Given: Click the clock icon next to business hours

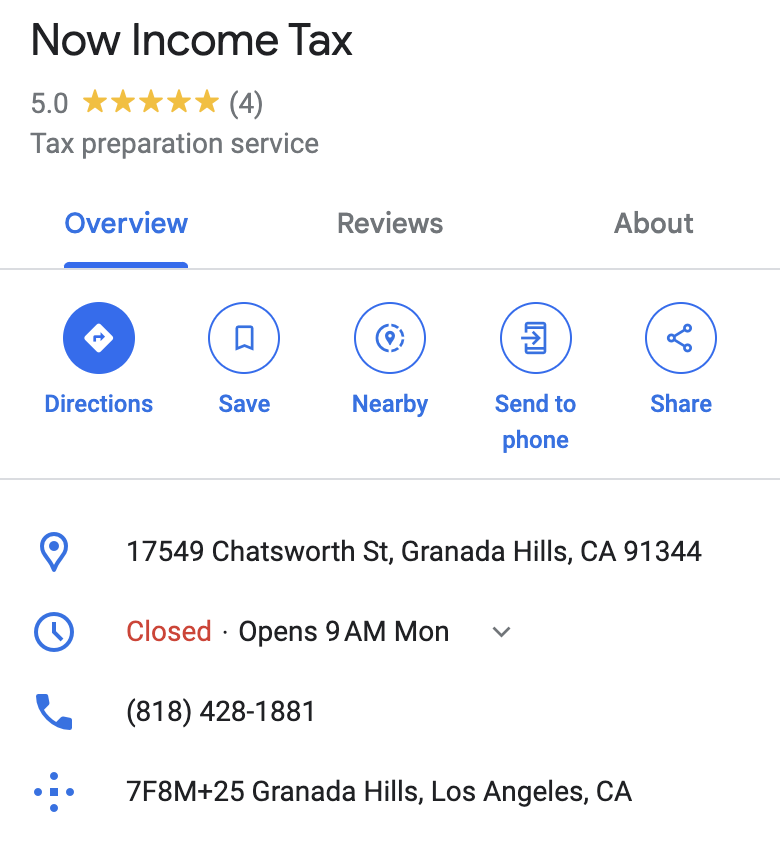Looking at the screenshot, I should pos(54,631).
